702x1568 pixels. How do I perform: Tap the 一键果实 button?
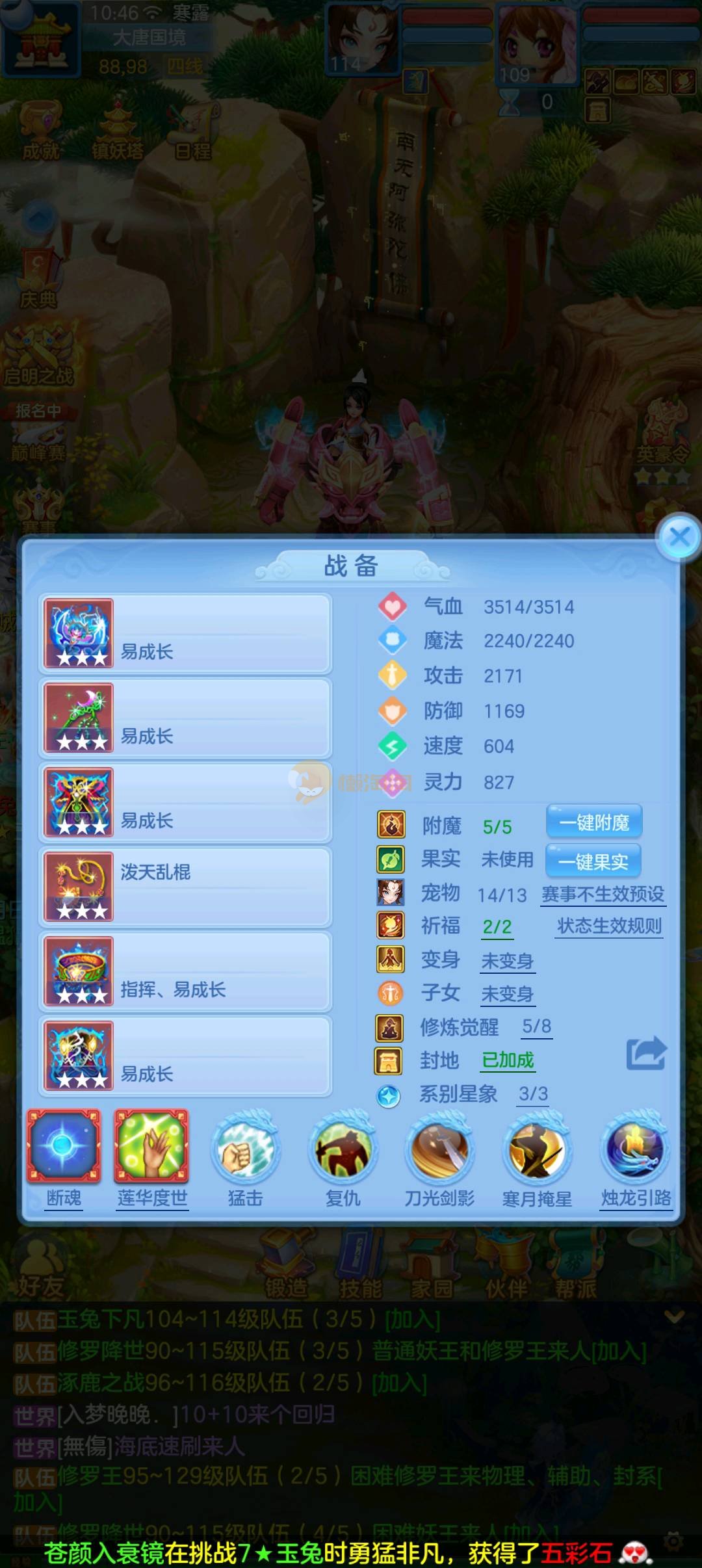(x=593, y=861)
